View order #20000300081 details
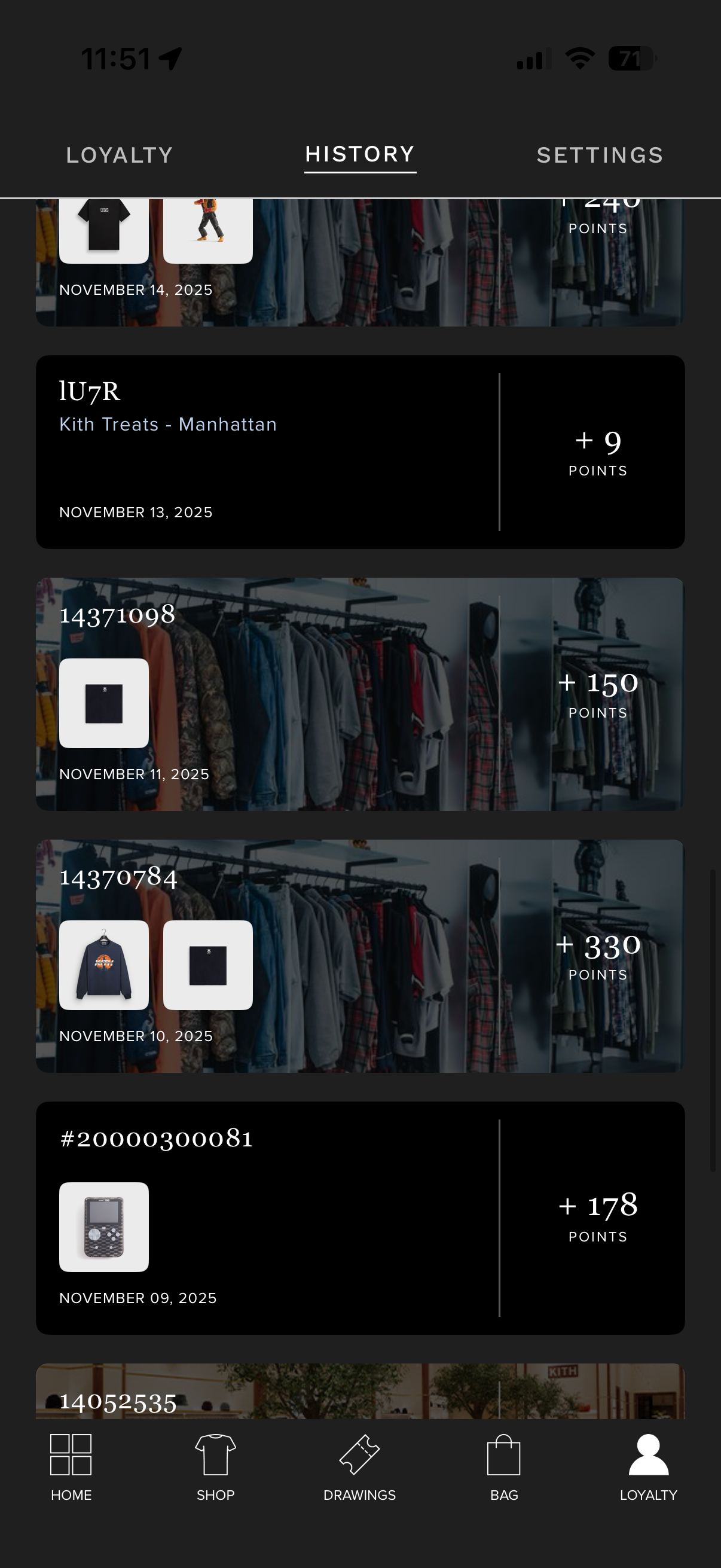The image size is (721, 1568). coord(360,1218)
